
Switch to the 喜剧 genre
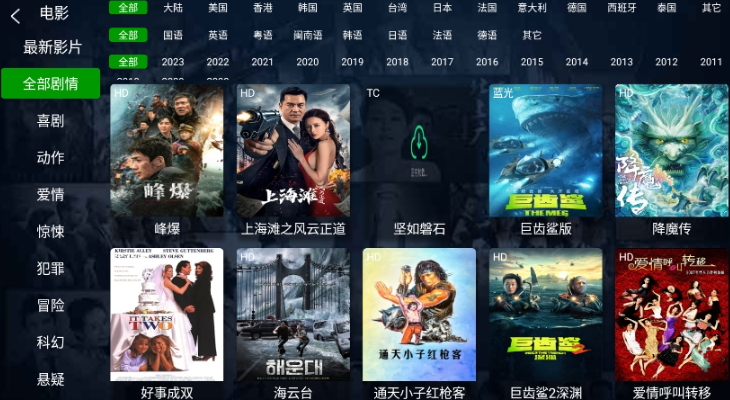50,121
